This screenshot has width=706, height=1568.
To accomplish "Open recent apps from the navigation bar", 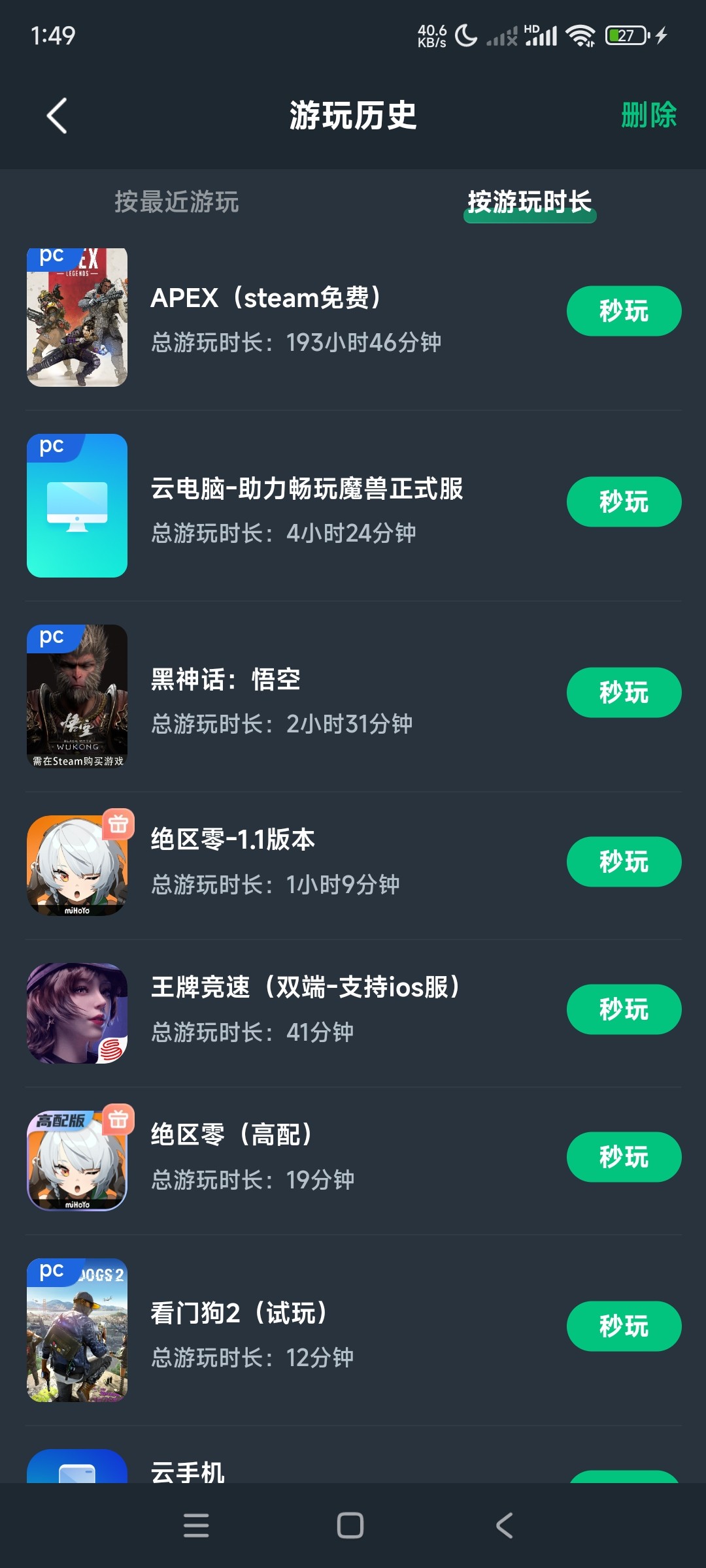I will pyautogui.click(x=196, y=1526).
